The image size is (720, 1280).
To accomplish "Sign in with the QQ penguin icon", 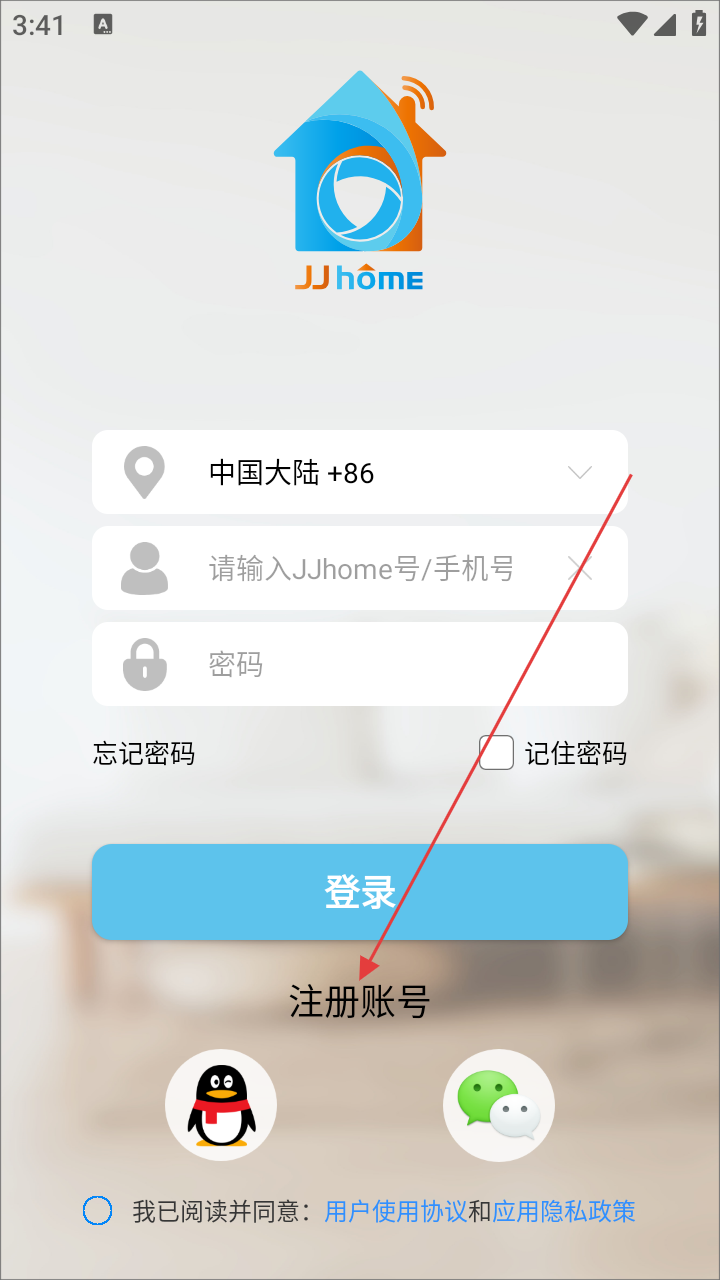I will pyautogui.click(x=221, y=1105).
